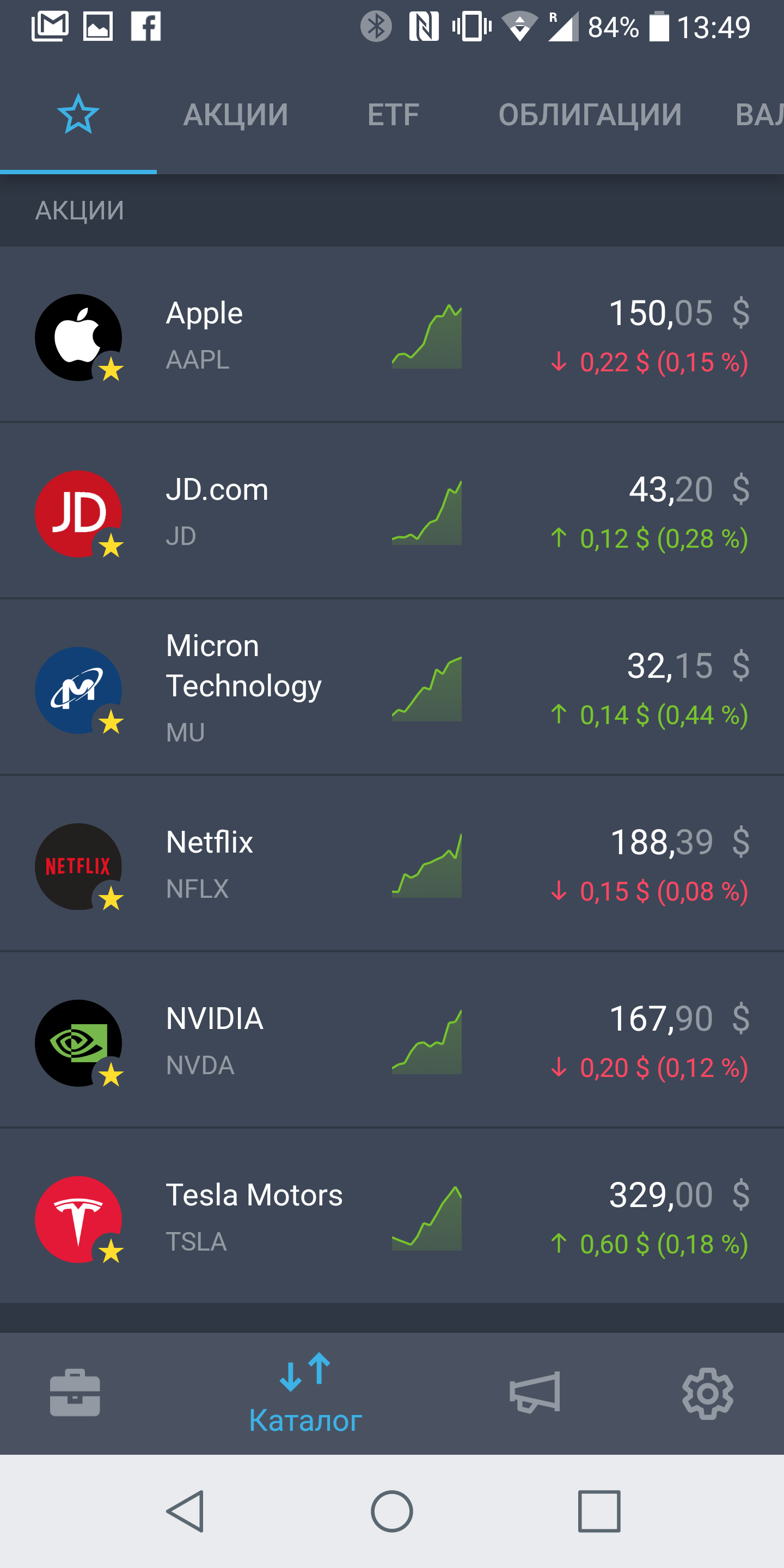Open the news megaphone tab
The image size is (784, 1568).
[x=535, y=1393]
